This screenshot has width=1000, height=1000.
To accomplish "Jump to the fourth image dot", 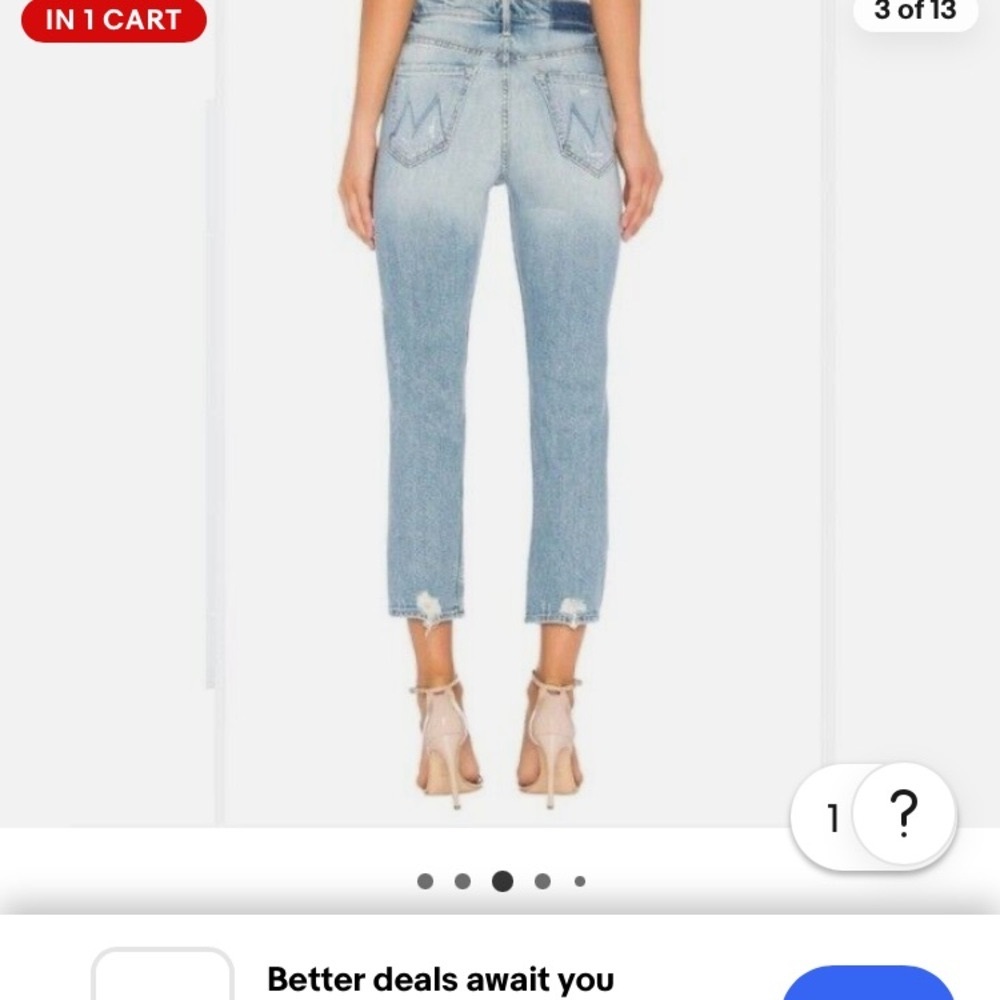I will (542, 881).
